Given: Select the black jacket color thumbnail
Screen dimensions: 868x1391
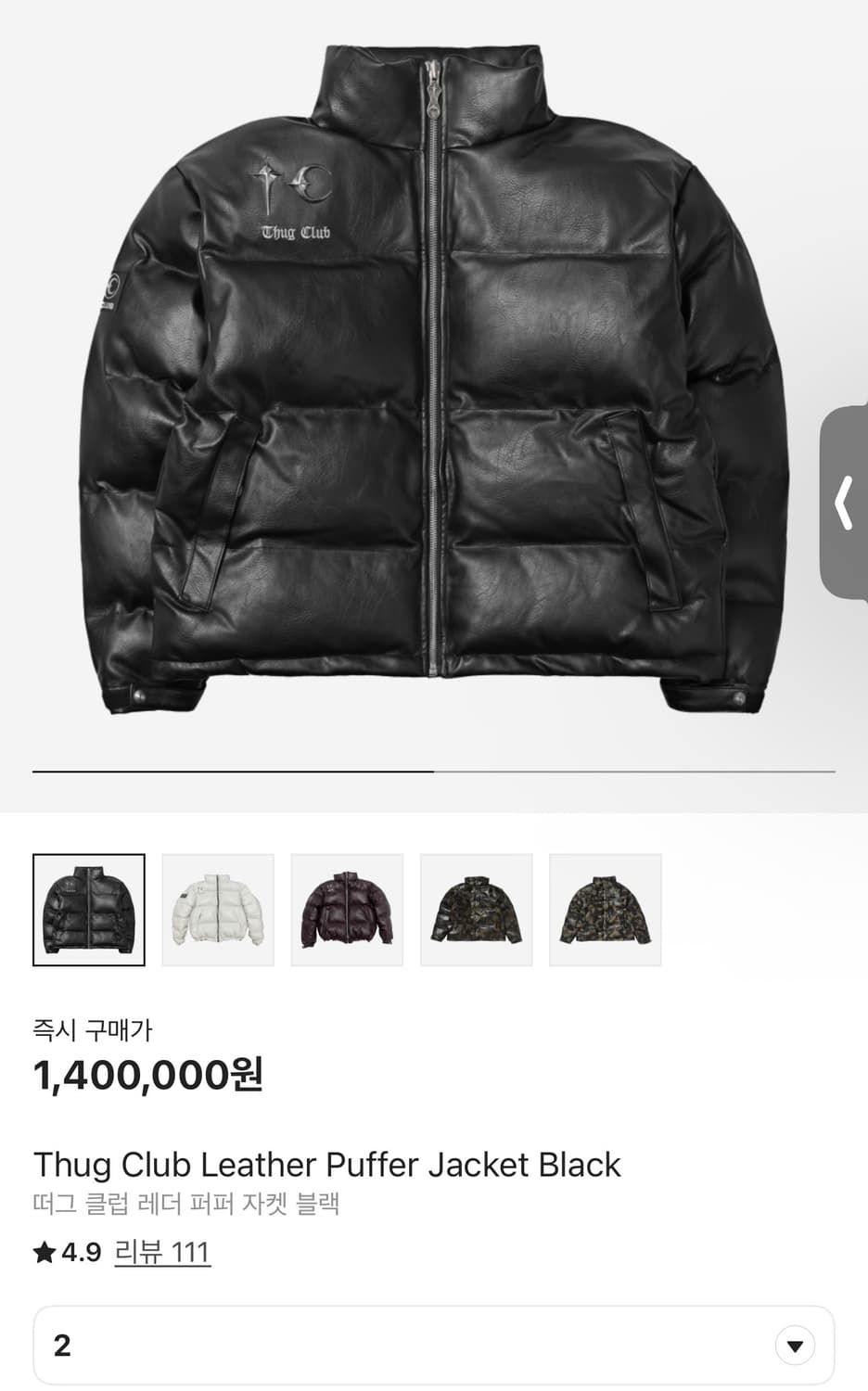Looking at the screenshot, I should pos(89,910).
